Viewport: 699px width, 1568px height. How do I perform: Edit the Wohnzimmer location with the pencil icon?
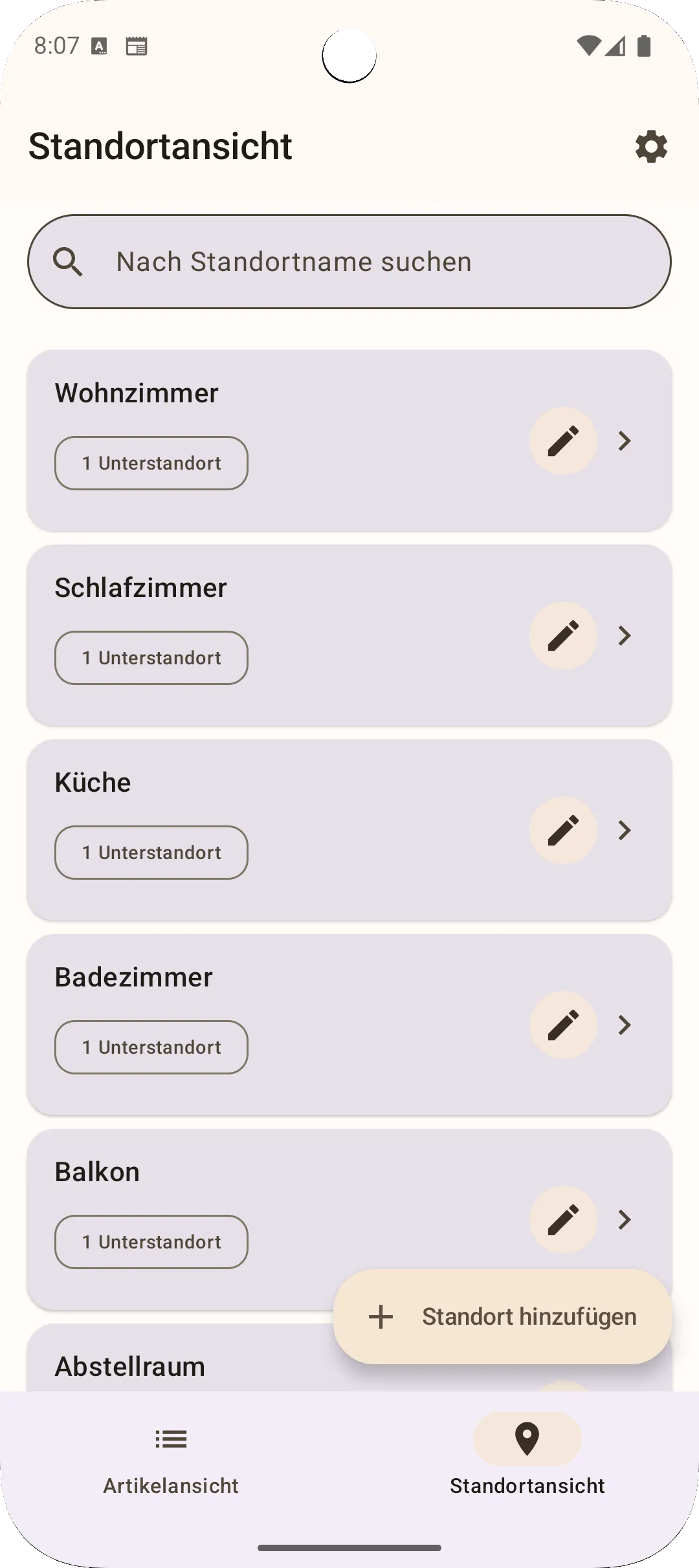[x=562, y=441]
